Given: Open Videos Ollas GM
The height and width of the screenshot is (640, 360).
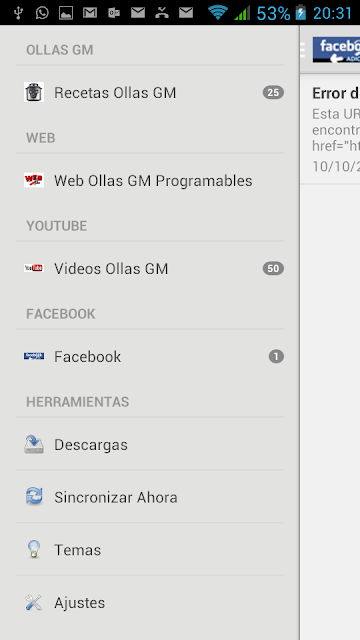Looking at the screenshot, I should pos(150,269).
